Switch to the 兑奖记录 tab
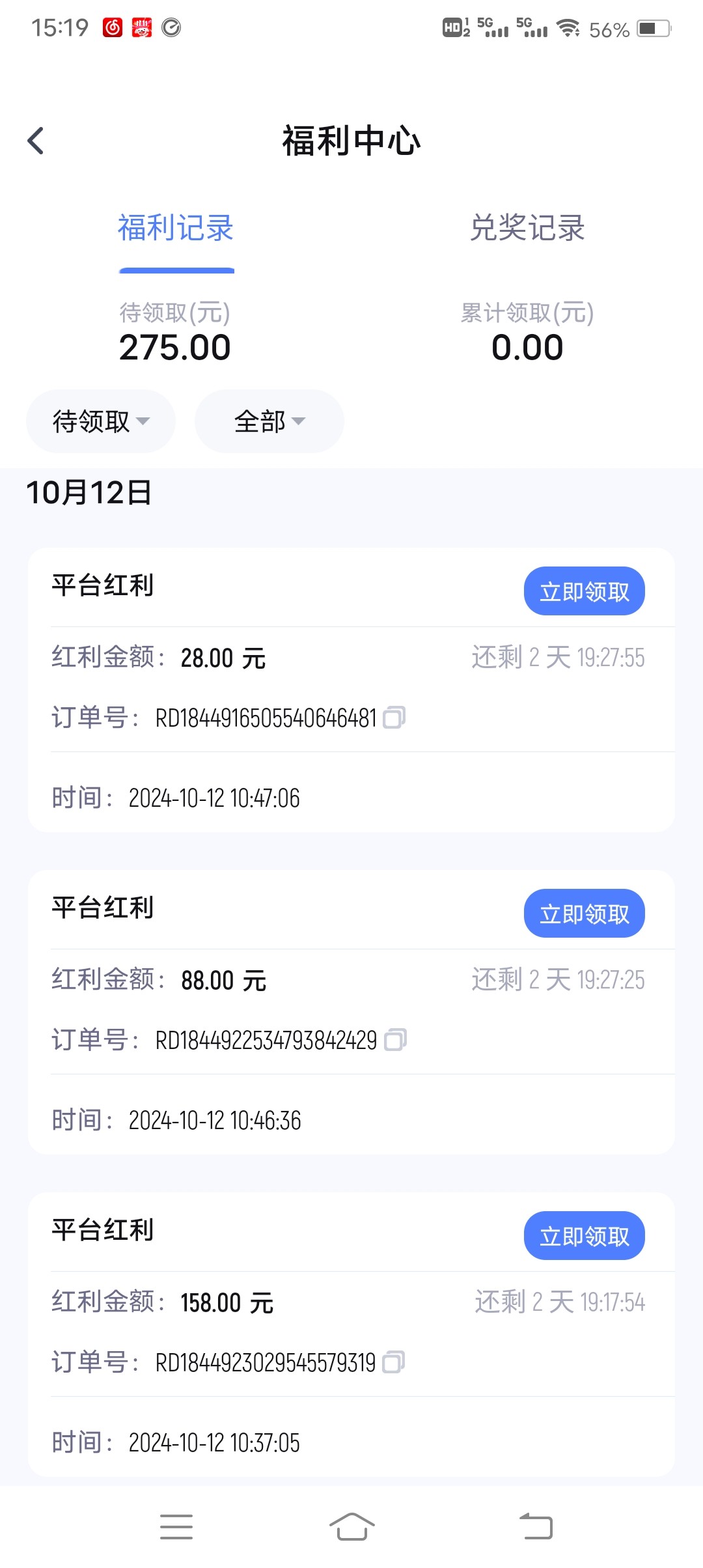The image size is (703, 1568). click(527, 228)
